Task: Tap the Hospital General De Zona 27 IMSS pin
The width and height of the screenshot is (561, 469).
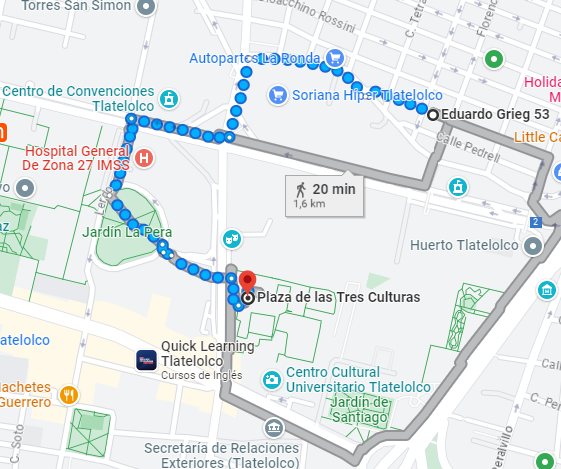Action: [x=144, y=158]
